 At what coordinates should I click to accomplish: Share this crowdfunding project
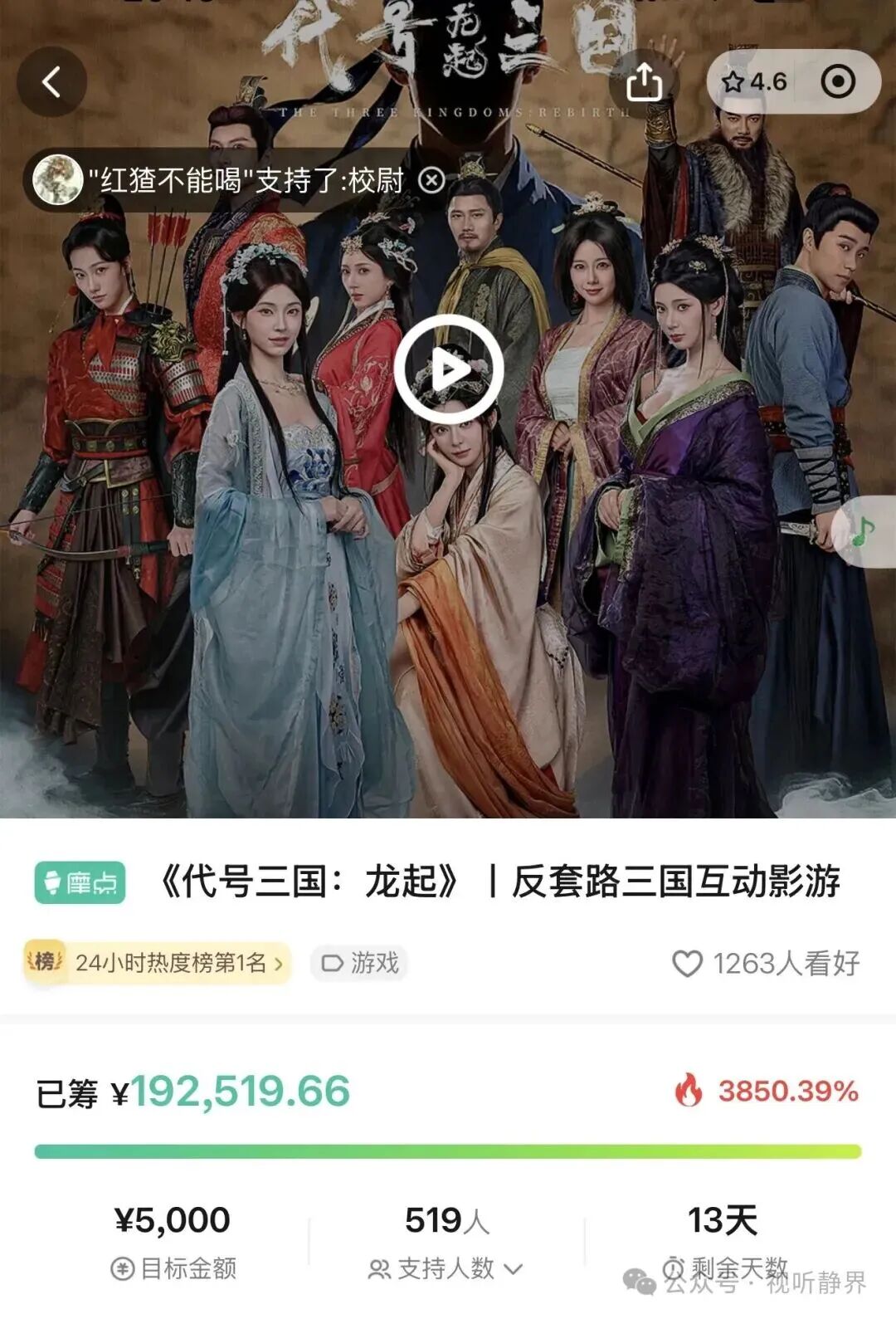point(644,82)
